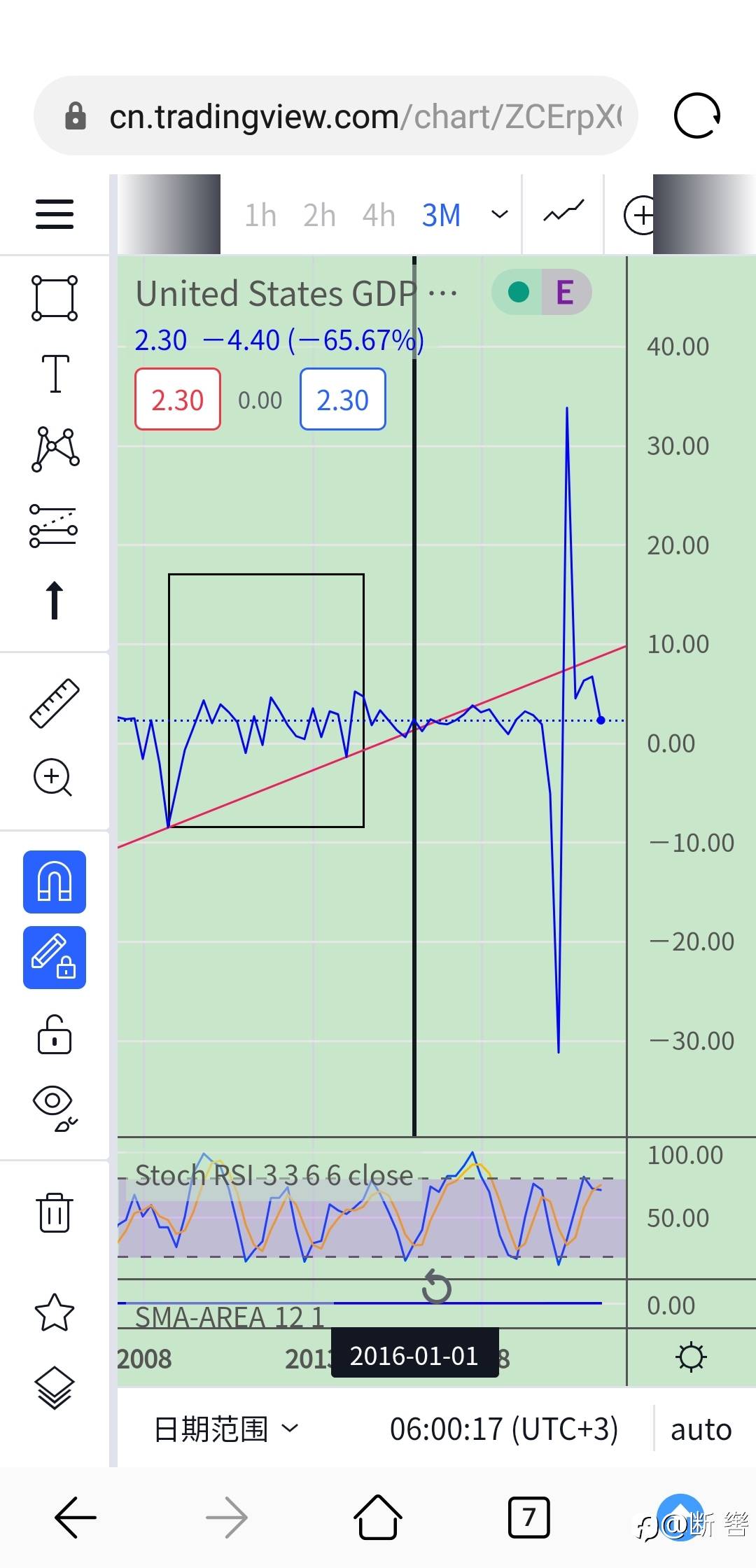Pick the ruler measure tool
The image size is (756, 1568).
[55, 703]
